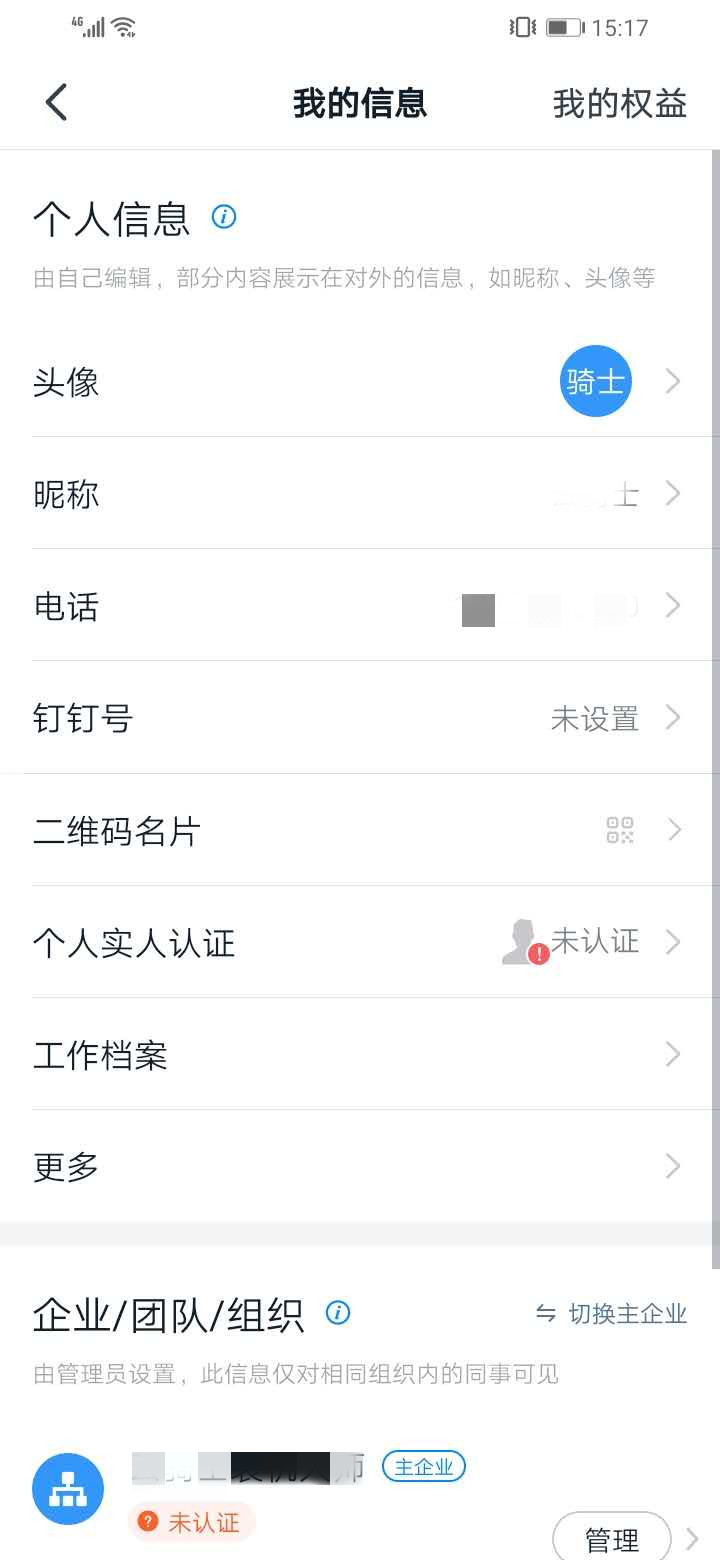
Task: Expand the 钉钉号 row via its chevron
Action: (x=672, y=718)
